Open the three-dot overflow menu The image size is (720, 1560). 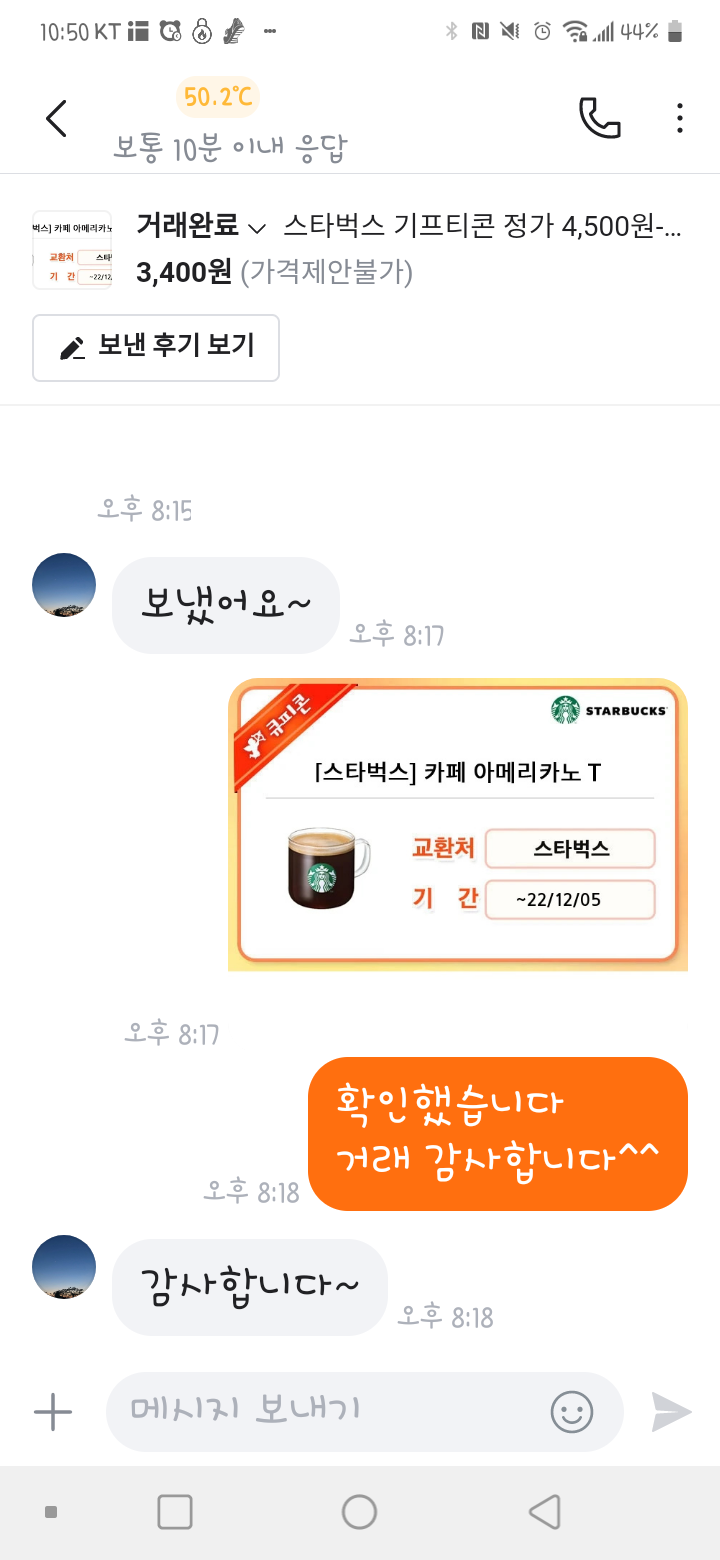680,118
